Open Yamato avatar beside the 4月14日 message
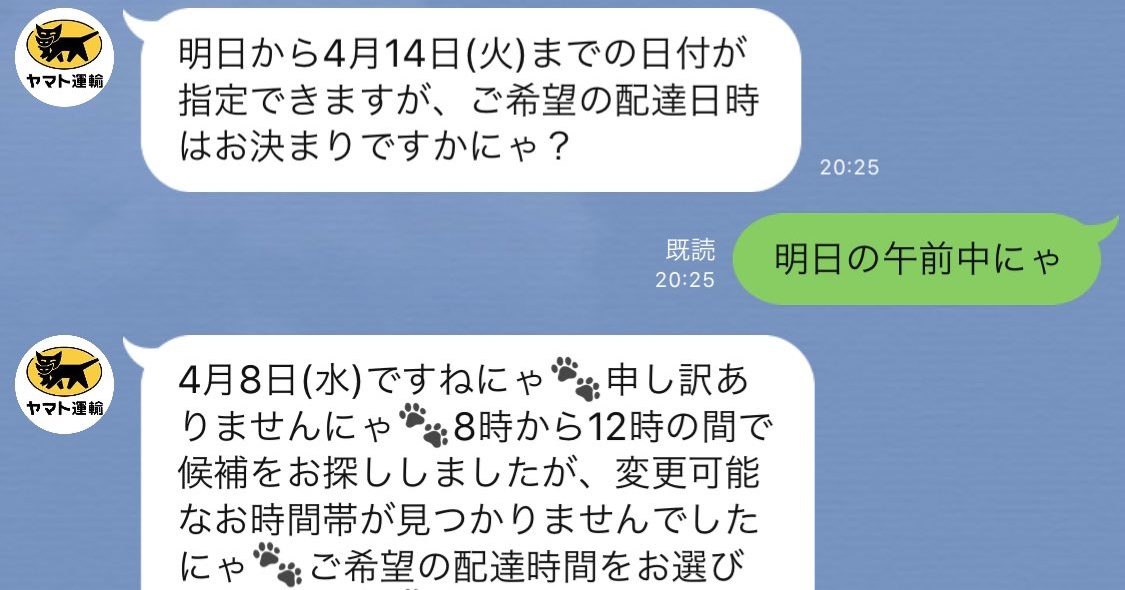 coord(65,55)
